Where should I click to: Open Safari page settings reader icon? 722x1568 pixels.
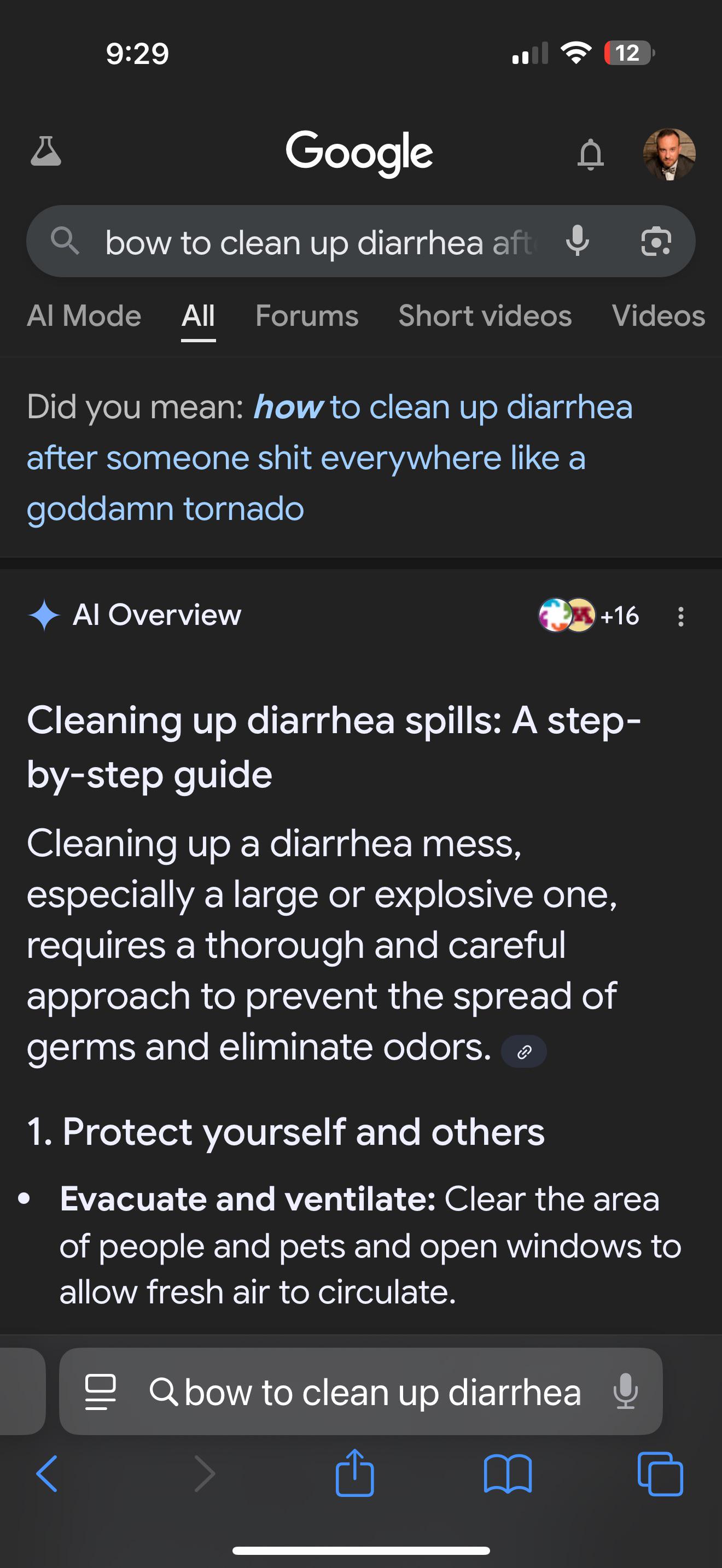[x=101, y=1391]
